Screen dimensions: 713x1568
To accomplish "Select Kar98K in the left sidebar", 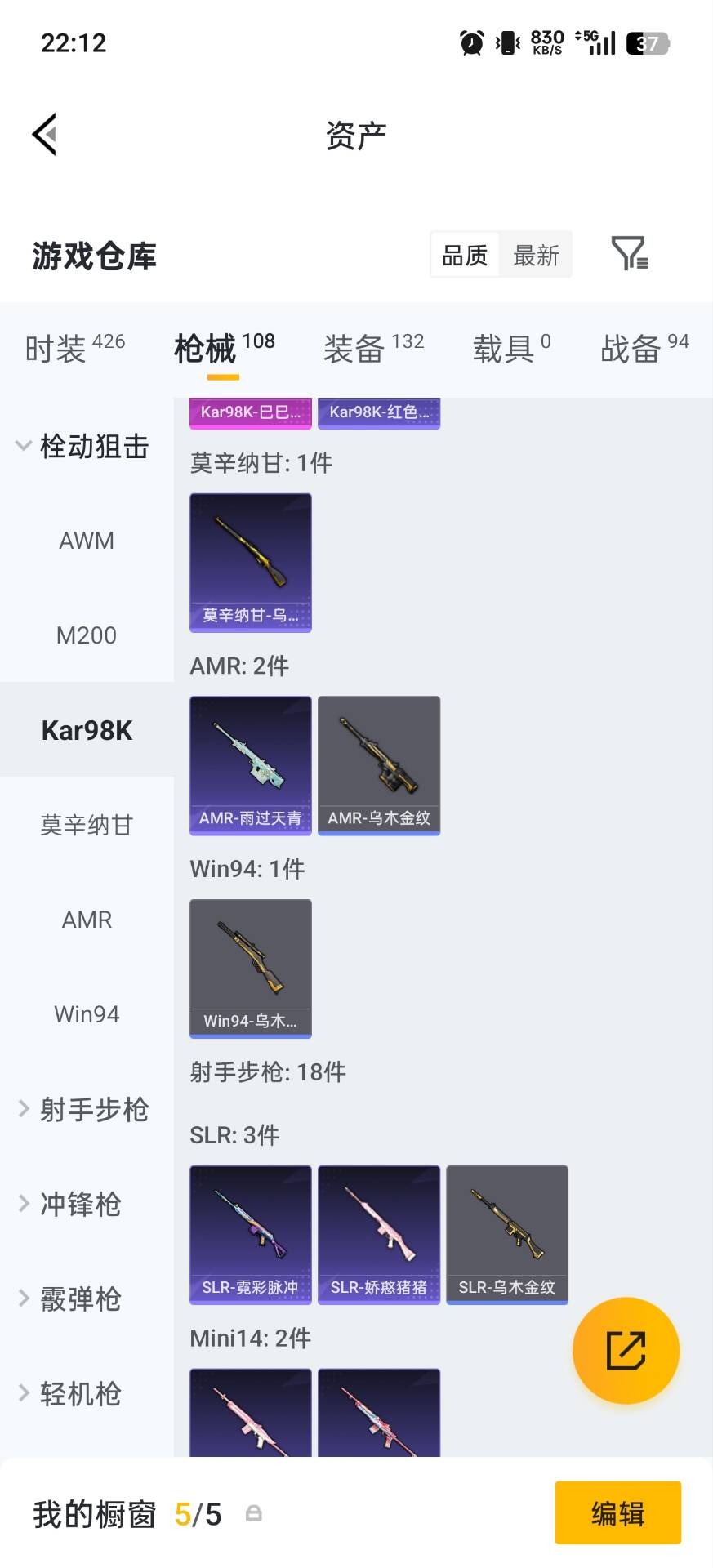I will click(86, 730).
